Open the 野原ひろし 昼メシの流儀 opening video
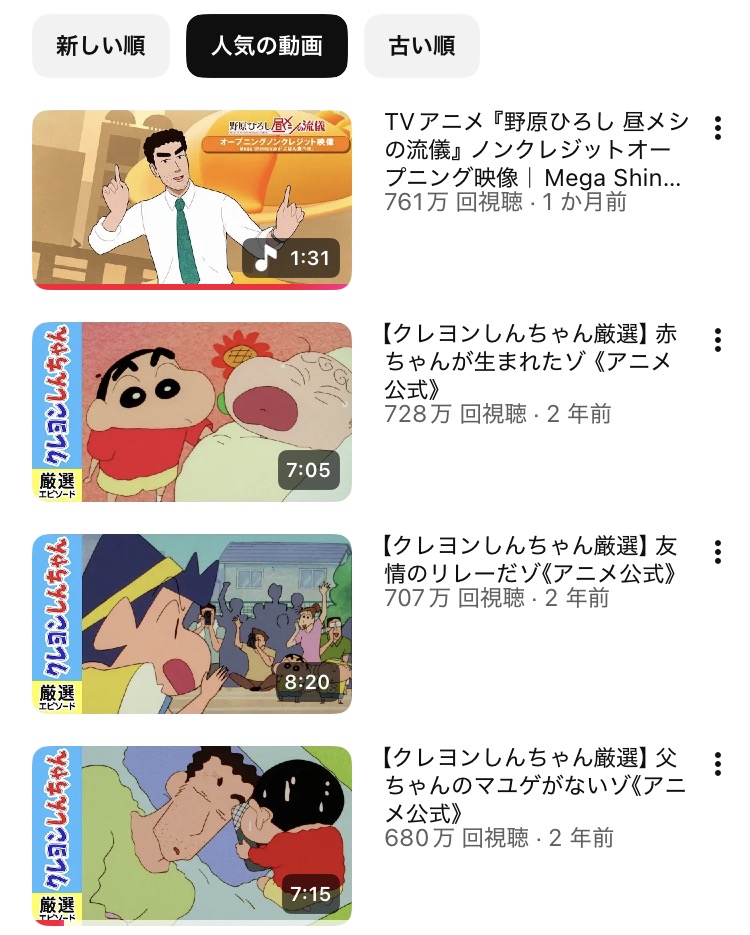This screenshot has width=750, height=935. pyautogui.click(x=192, y=199)
